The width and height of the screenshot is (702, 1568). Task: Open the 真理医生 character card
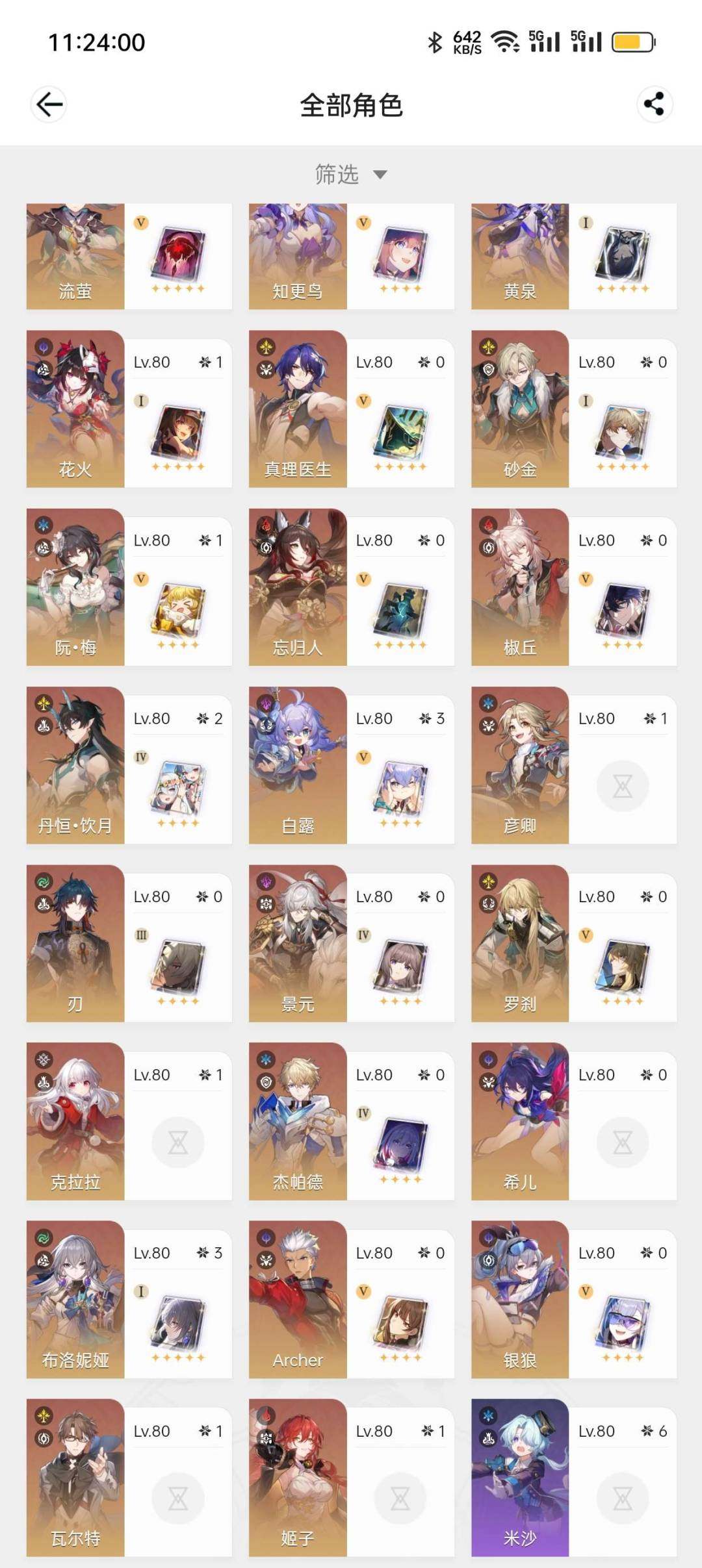point(351,409)
